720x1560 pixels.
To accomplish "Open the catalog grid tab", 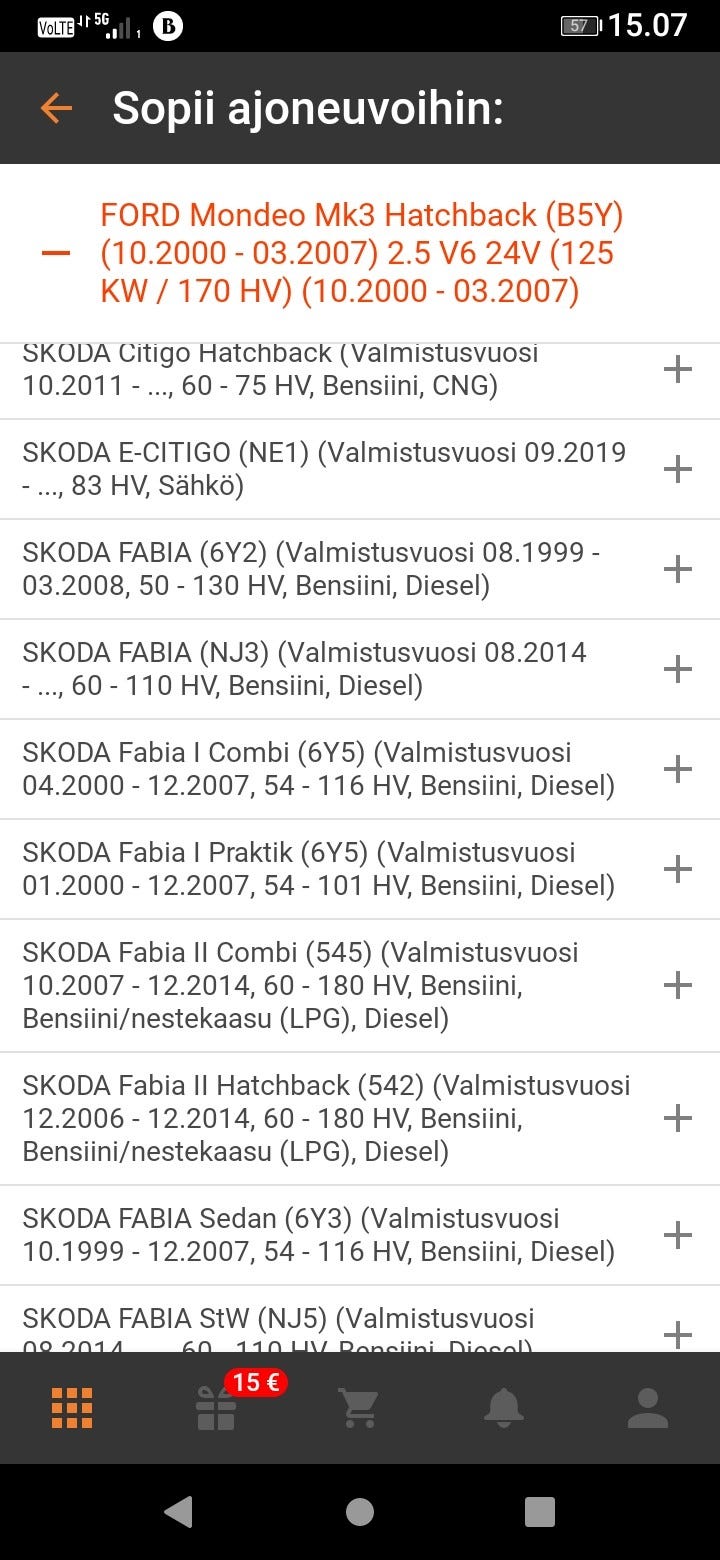I will pos(72,1408).
